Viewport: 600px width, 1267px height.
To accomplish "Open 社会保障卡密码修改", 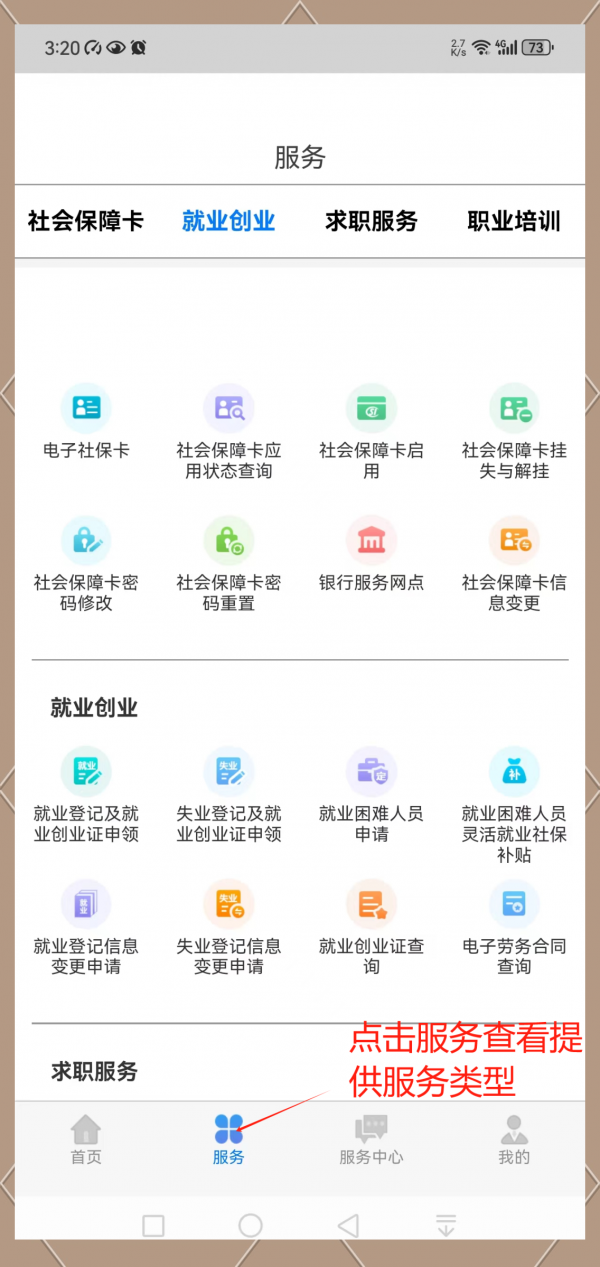I will (86, 564).
